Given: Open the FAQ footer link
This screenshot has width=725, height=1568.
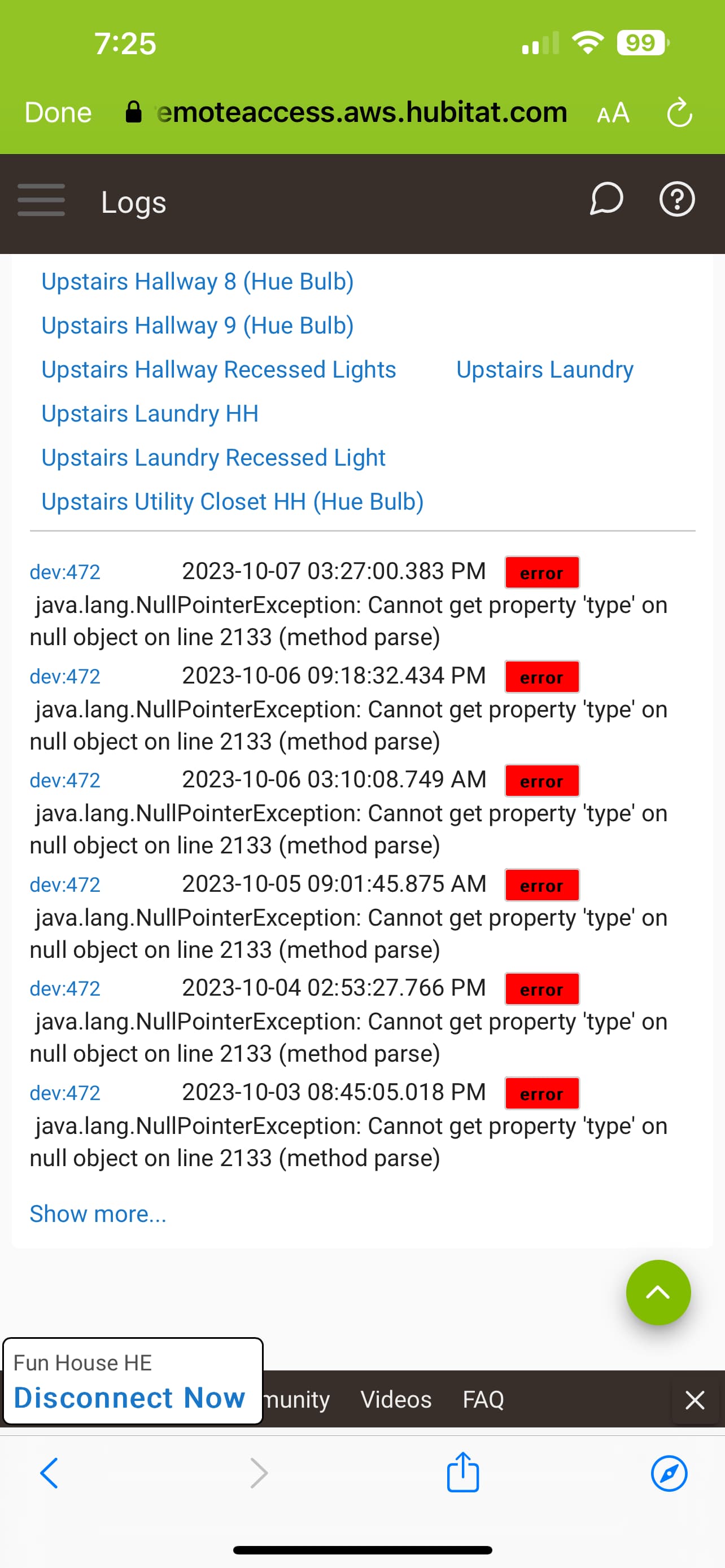Looking at the screenshot, I should click(x=483, y=1399).
